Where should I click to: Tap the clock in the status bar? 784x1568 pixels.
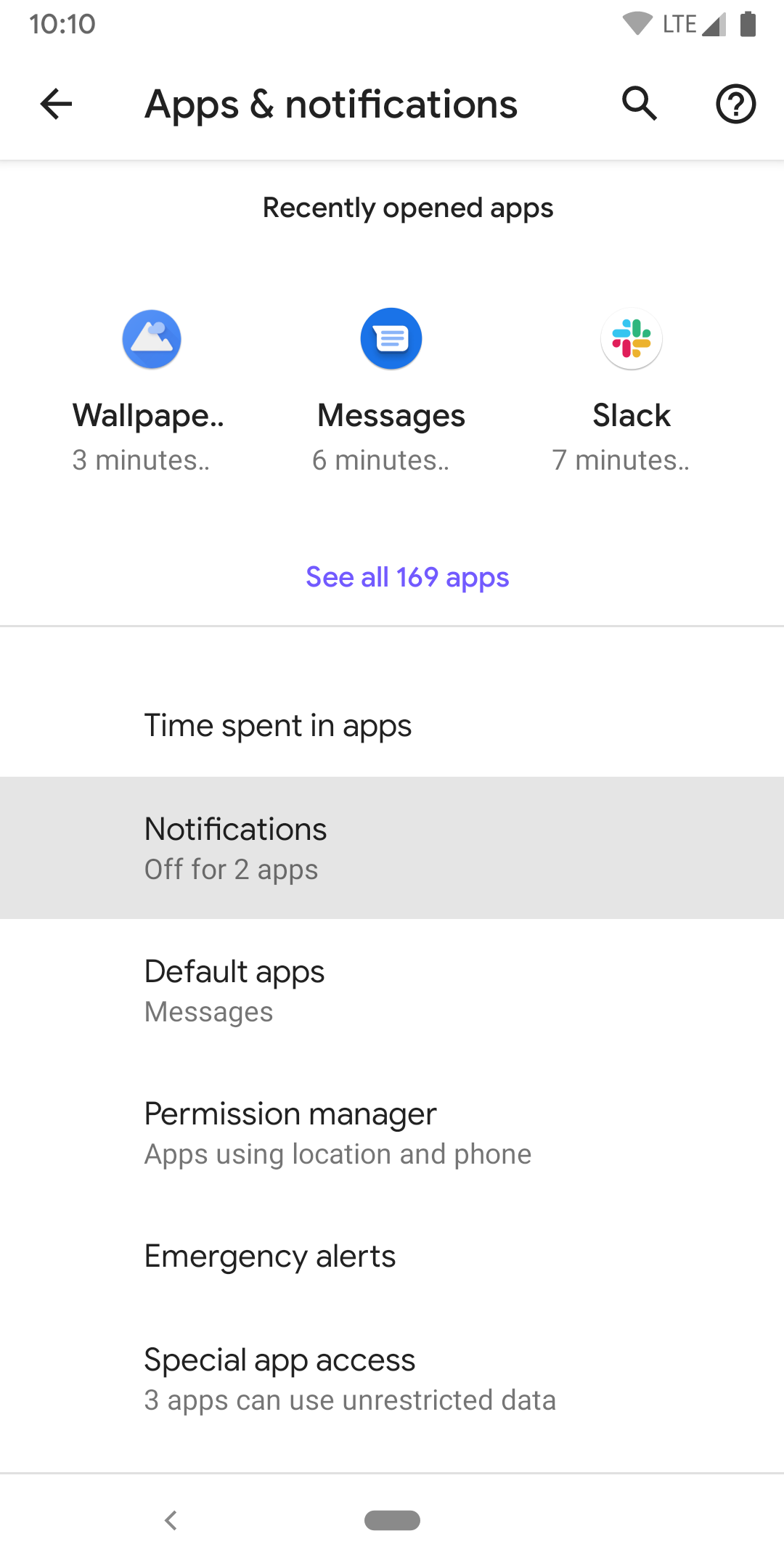pos(62,23)
